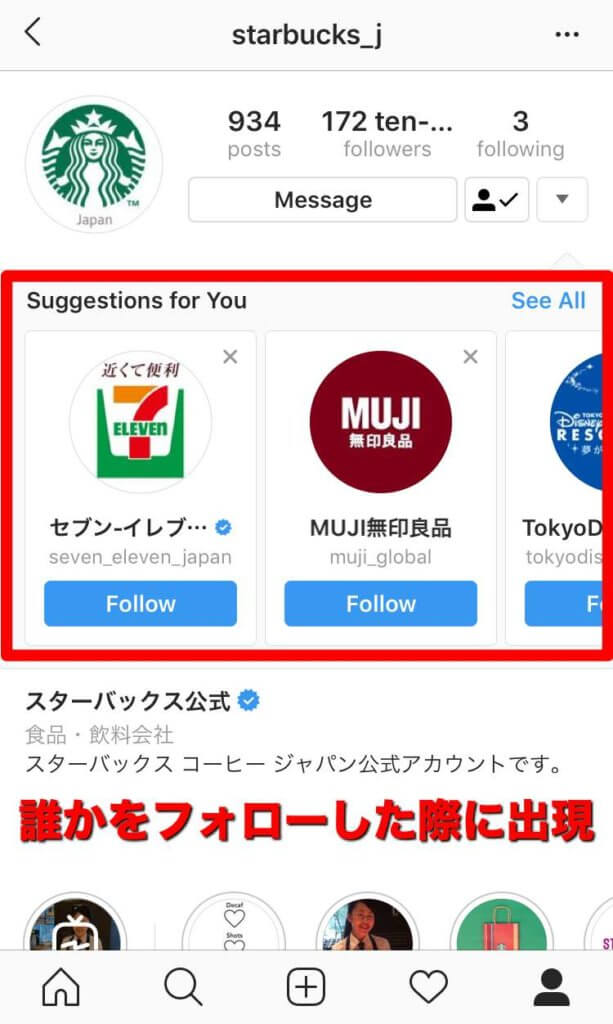
Task: Go back from the starbucks_j profile
Action: click(33, 33)
